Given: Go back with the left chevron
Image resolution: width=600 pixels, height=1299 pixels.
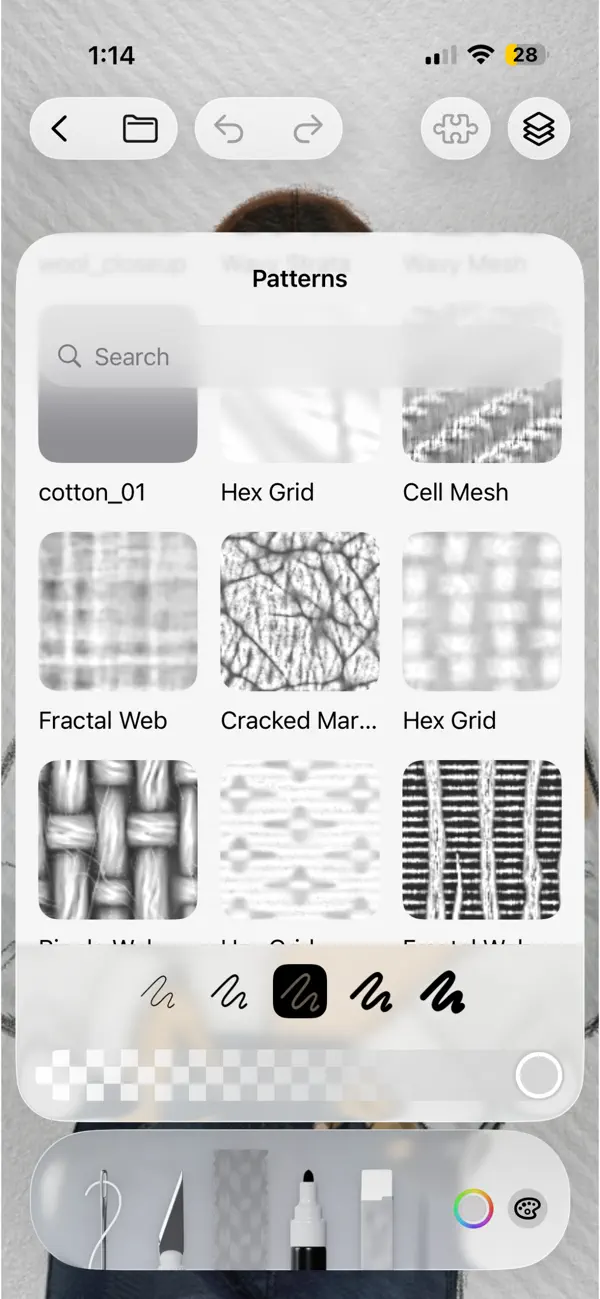Looking at the screenshot, I should tap(60, 129).
